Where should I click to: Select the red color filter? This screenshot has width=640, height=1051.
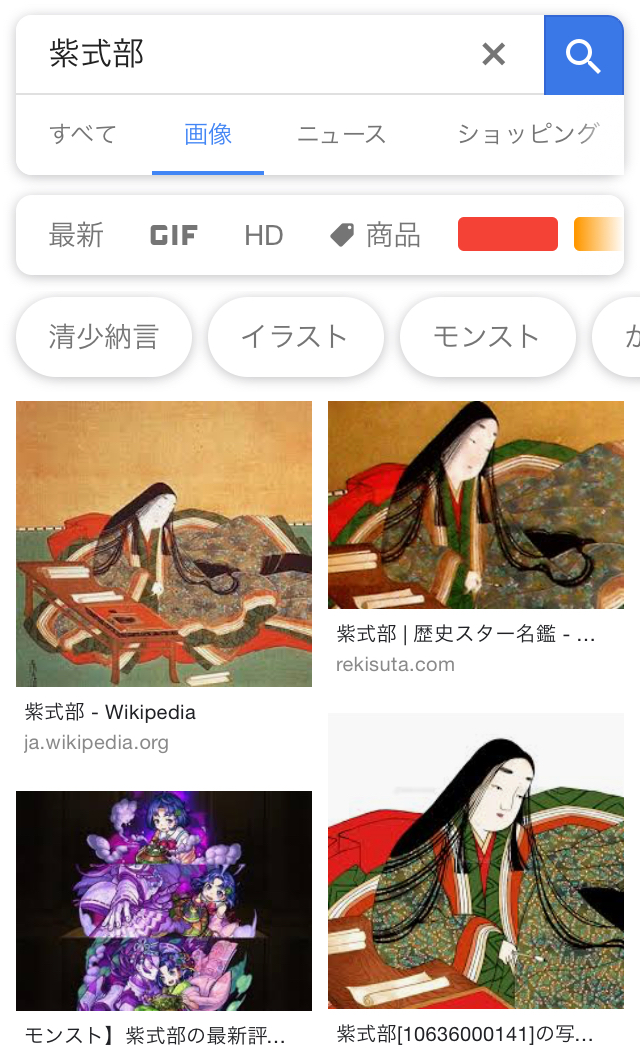(507, 234)
